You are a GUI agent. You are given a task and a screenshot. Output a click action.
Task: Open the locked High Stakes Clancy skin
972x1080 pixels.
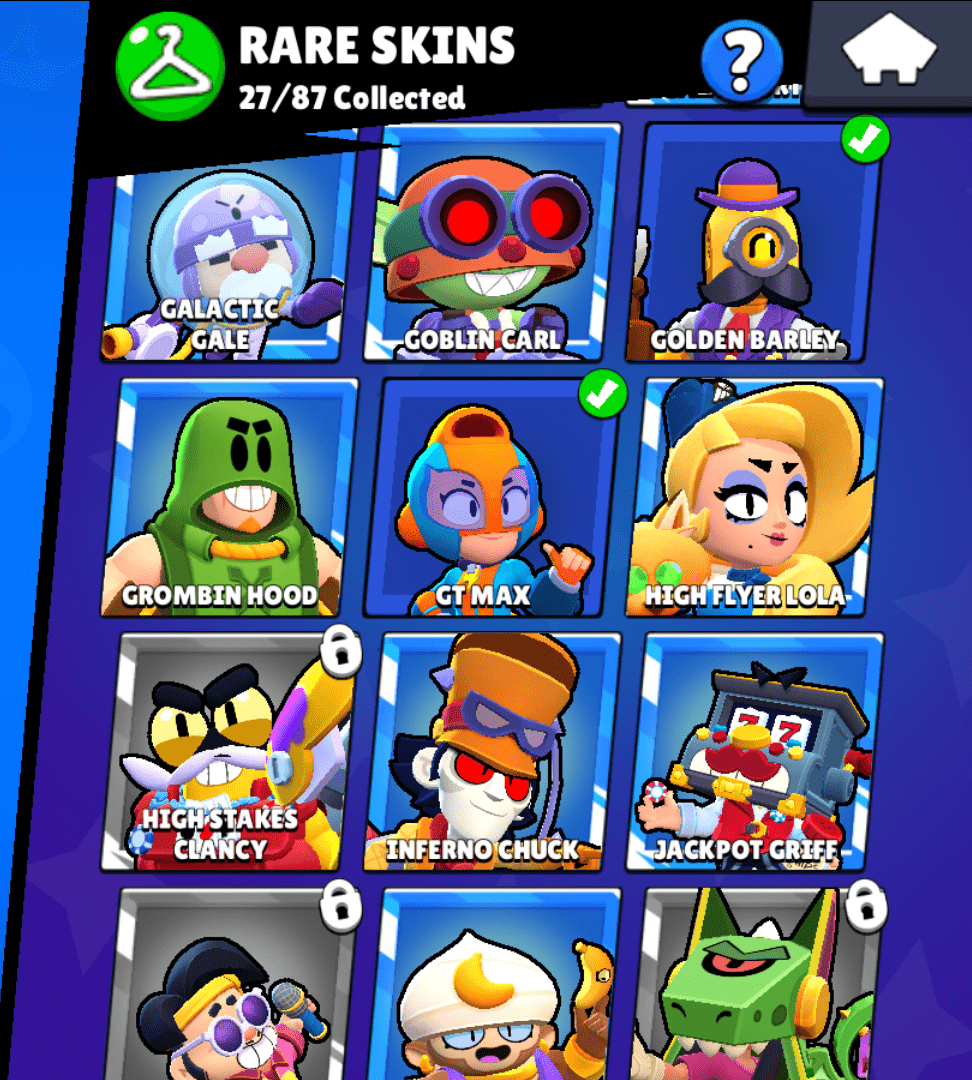pyautogui.click(x=230, y=750)
